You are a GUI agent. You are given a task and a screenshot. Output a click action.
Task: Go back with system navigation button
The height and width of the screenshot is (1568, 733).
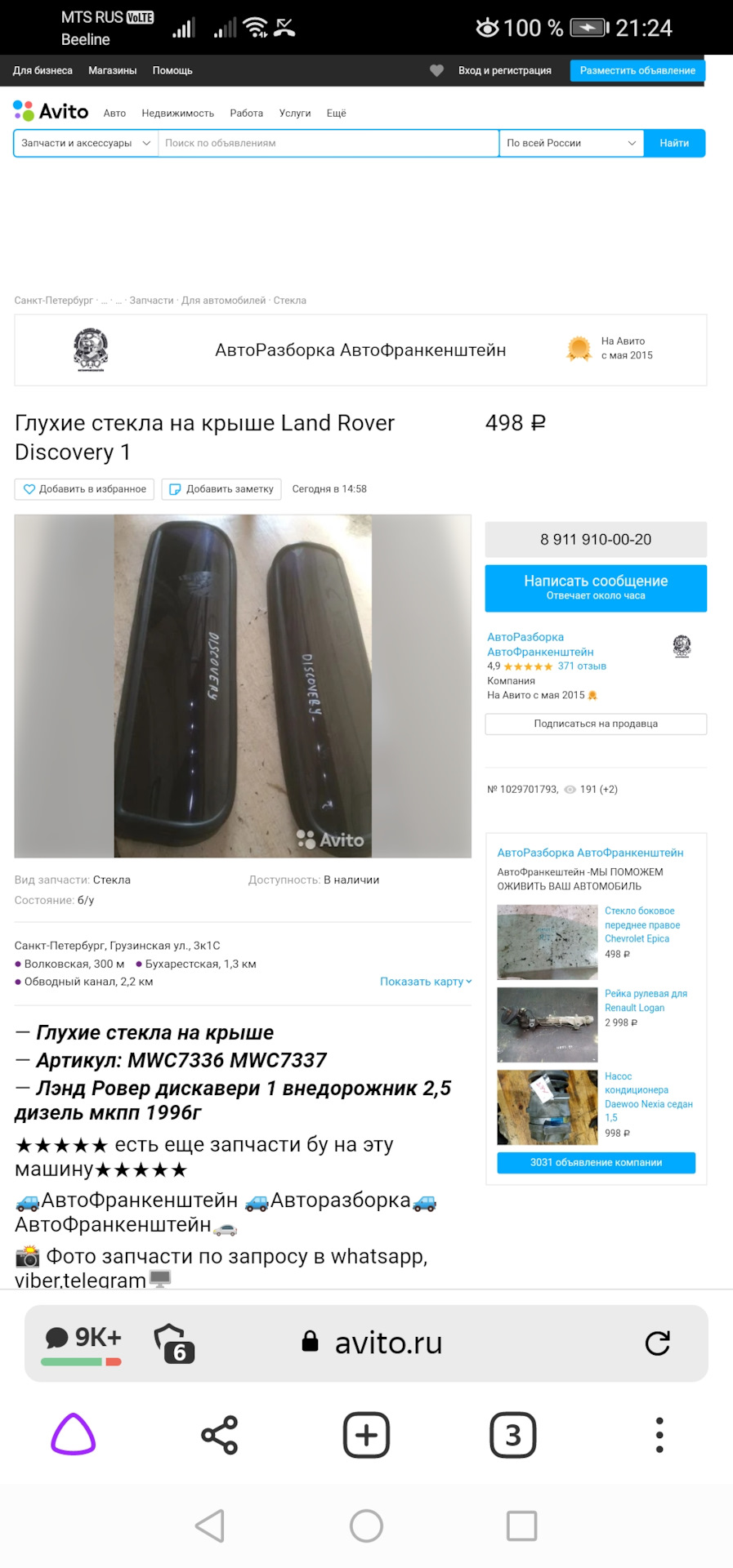click(x=210, y=1526)
